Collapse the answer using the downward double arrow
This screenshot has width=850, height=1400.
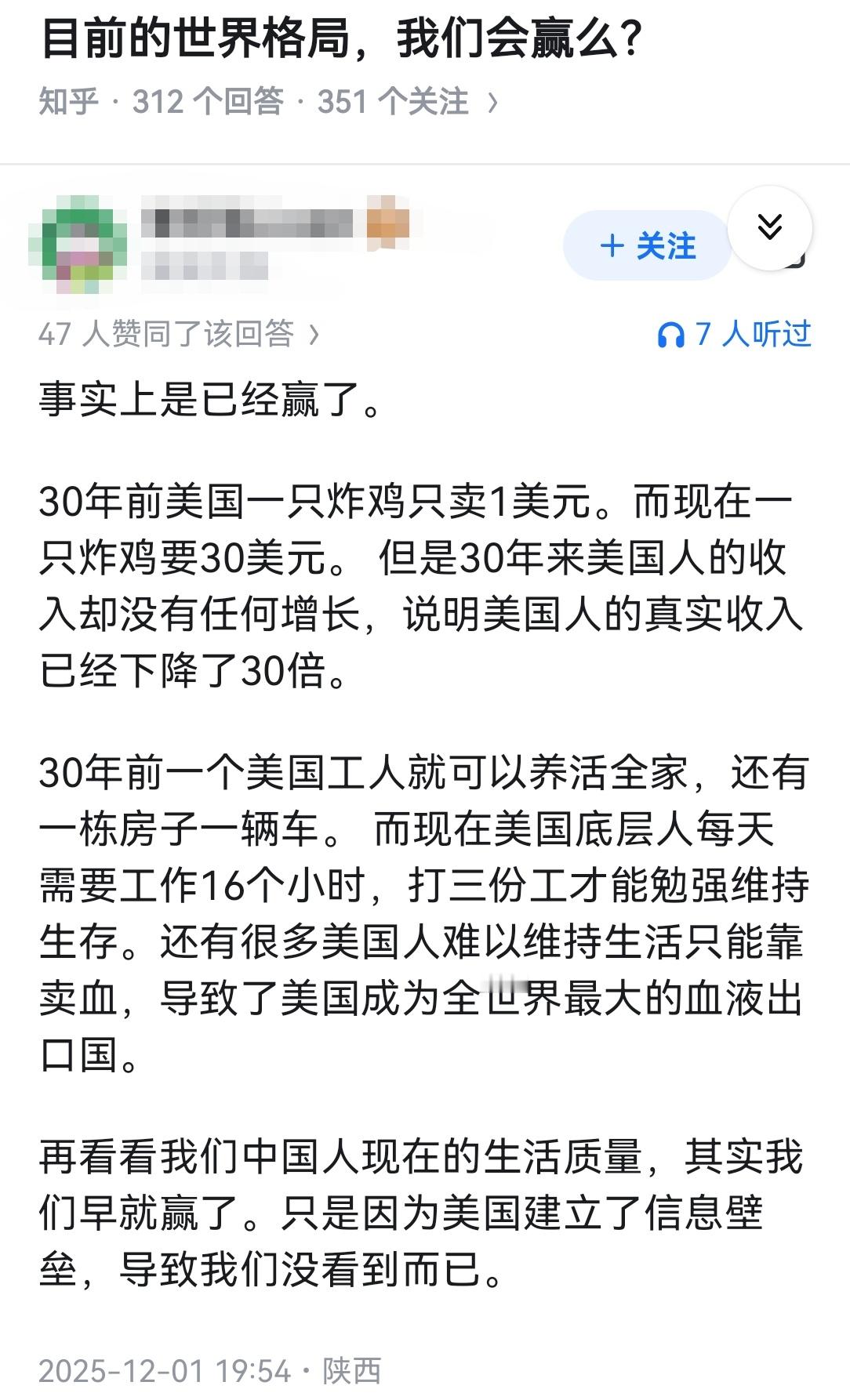771,226
